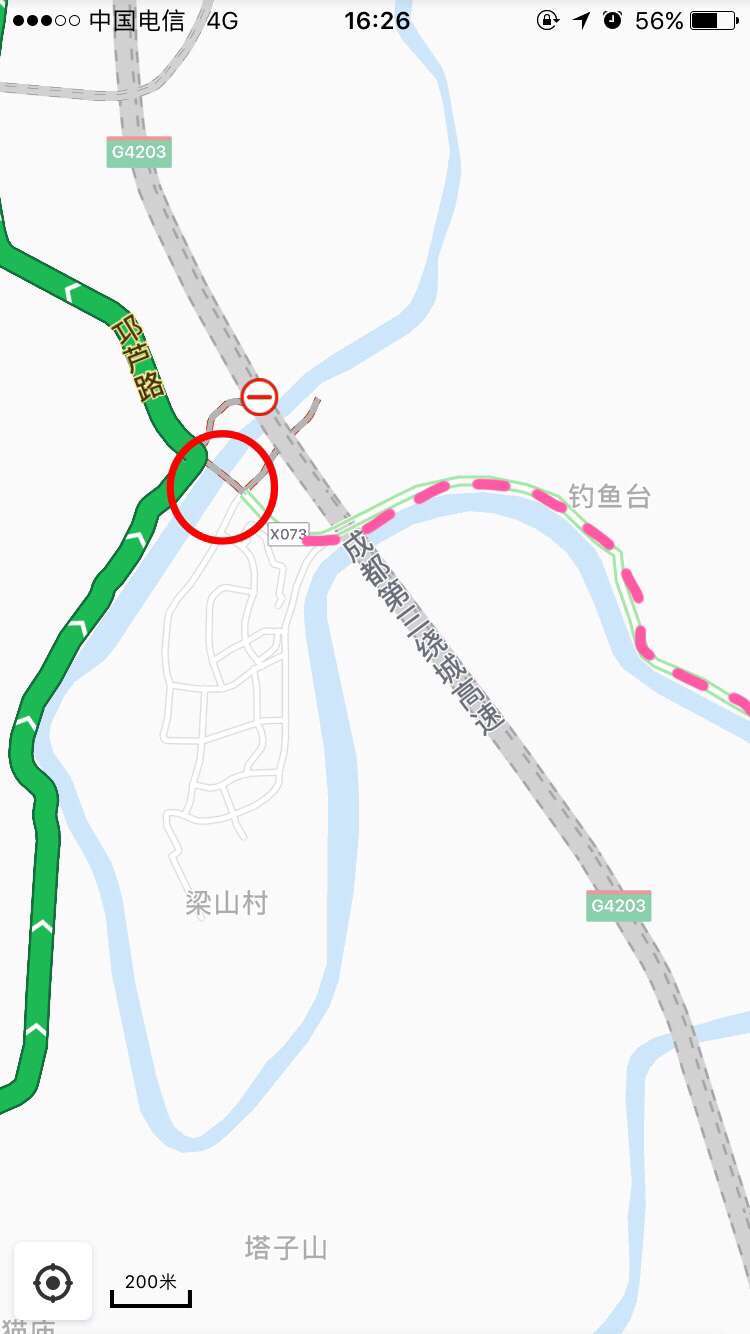Tap the road closure marker
The width and height of the screenshot is (750, 1334).
pyautogui.click(x=260, y=397)
